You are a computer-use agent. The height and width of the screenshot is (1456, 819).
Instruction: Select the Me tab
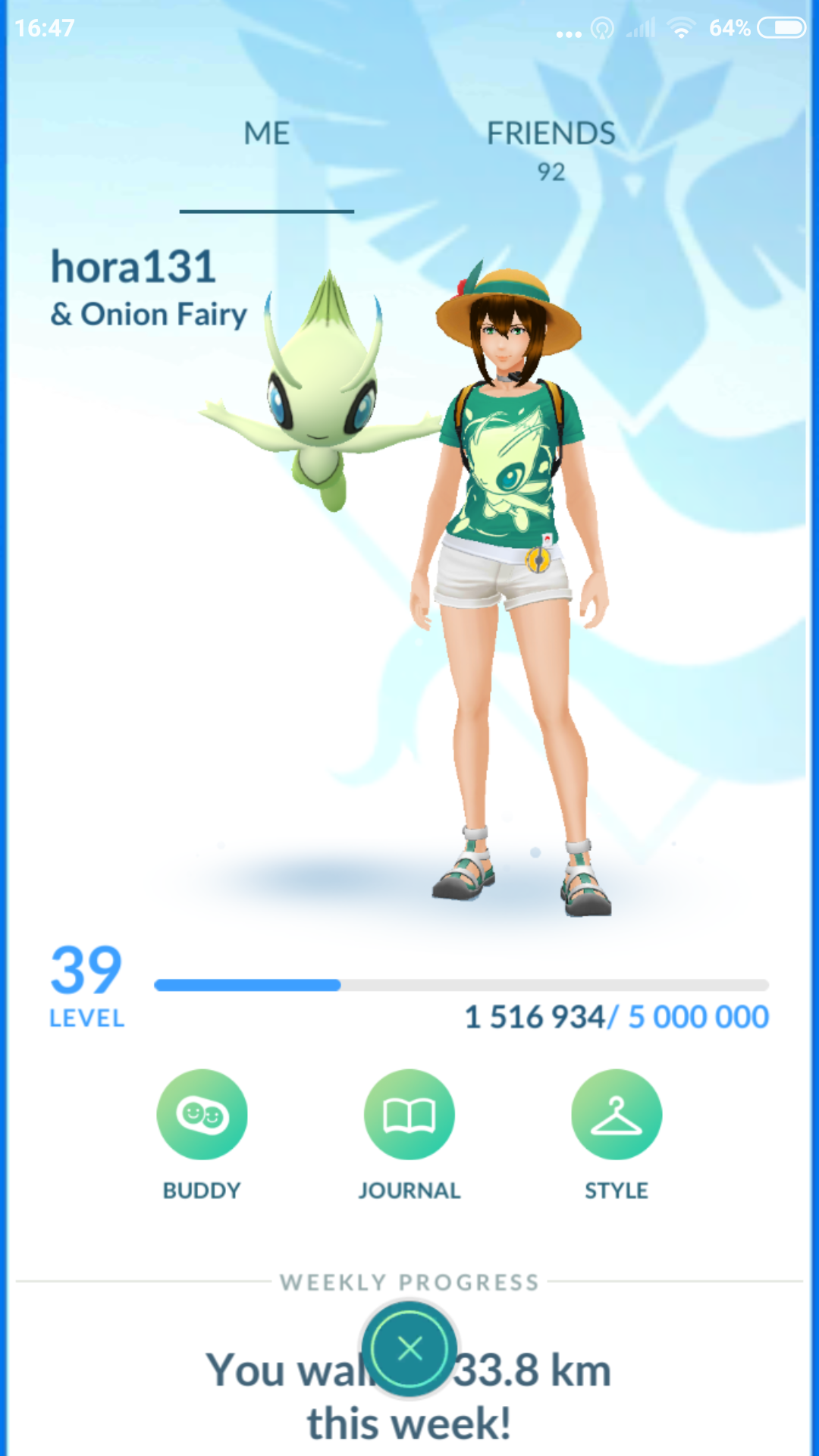(x=267, y=135)
